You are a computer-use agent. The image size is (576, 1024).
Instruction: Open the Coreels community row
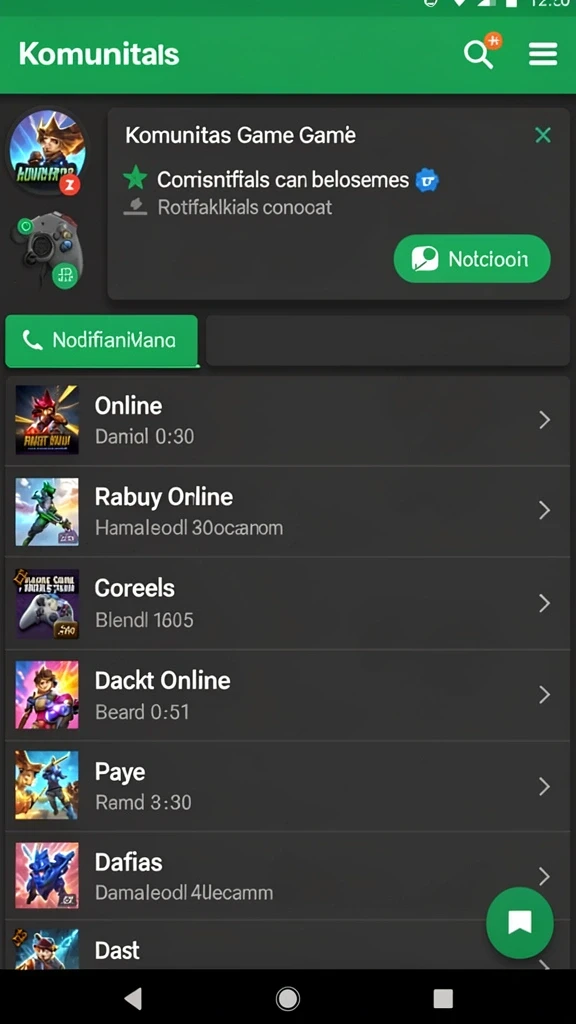pos(287,603)
